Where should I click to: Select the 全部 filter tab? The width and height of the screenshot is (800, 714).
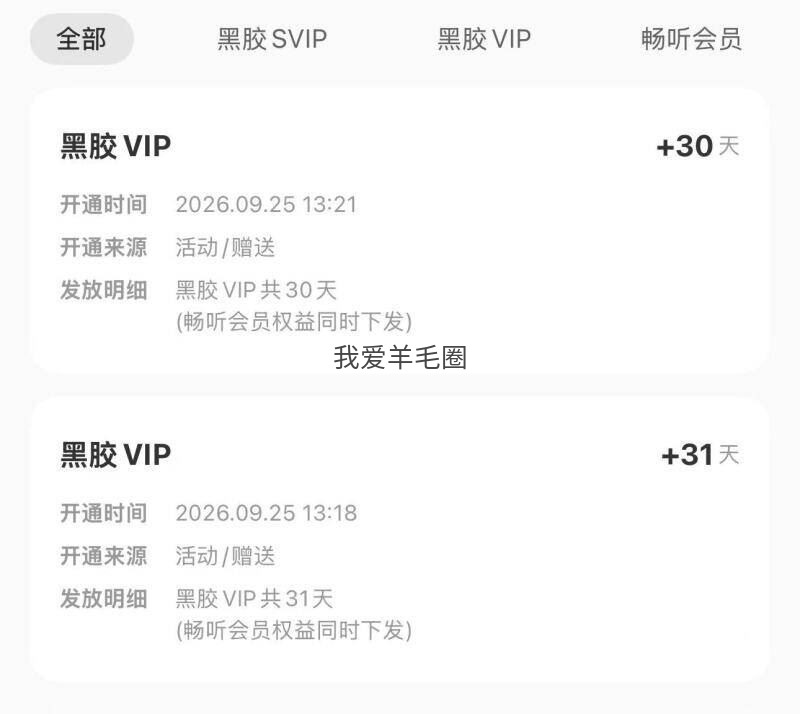[82, 39]
